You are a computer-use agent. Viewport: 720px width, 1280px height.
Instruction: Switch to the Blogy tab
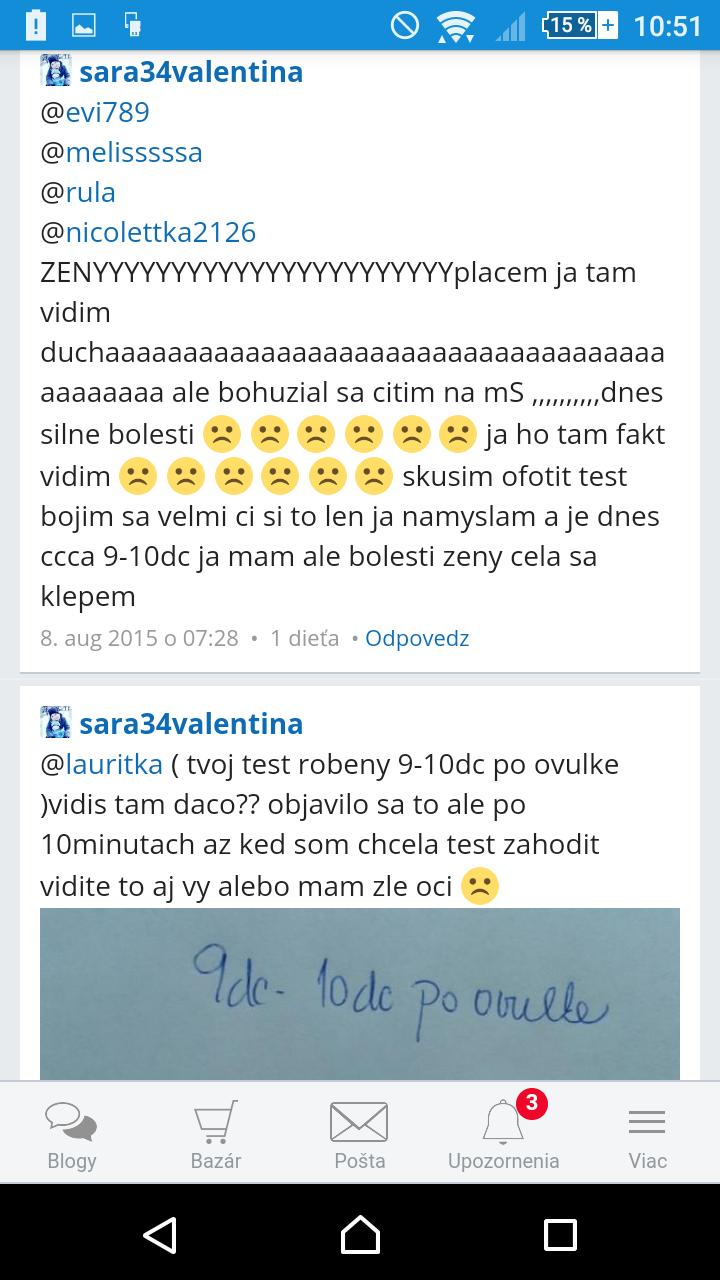tap(72, 1134)
